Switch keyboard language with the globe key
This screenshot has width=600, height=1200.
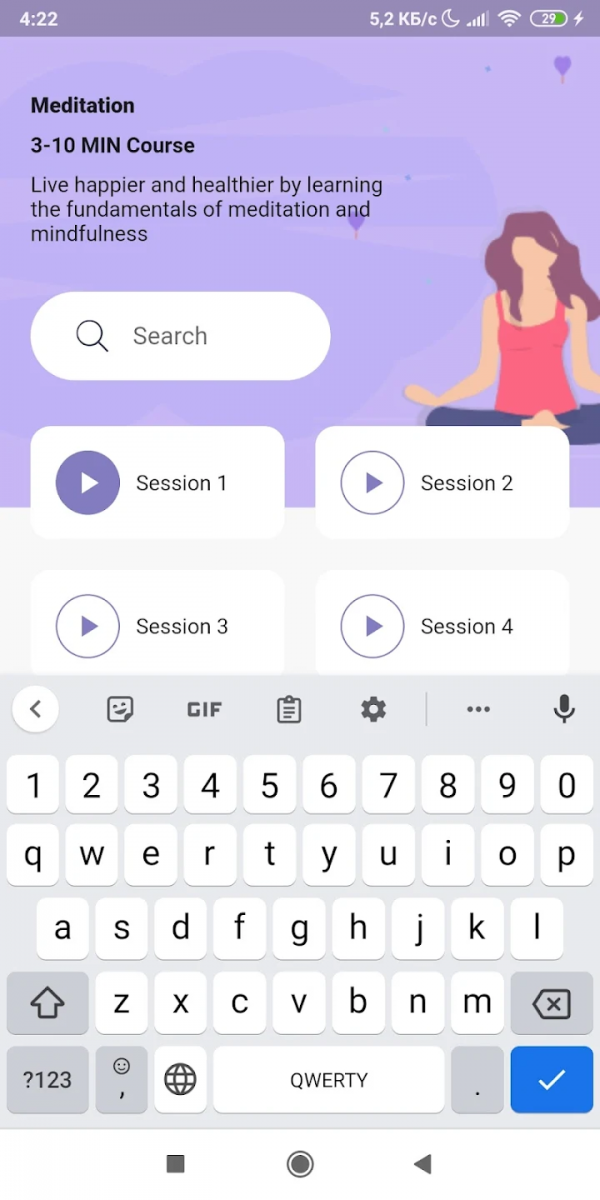click(180, 1080)
